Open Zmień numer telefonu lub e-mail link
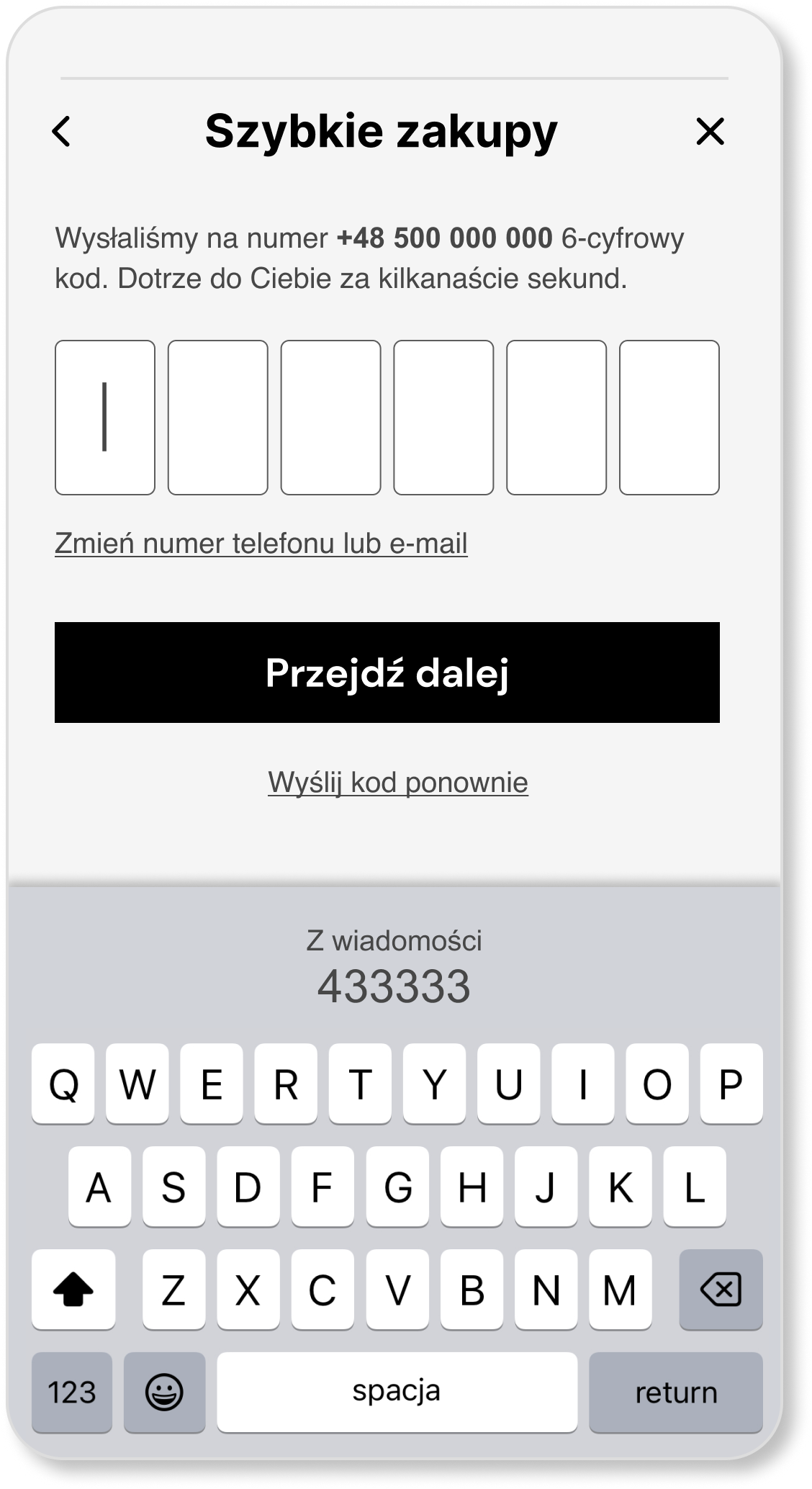This screenshot has height=1489, width=812. coord(261,544)
